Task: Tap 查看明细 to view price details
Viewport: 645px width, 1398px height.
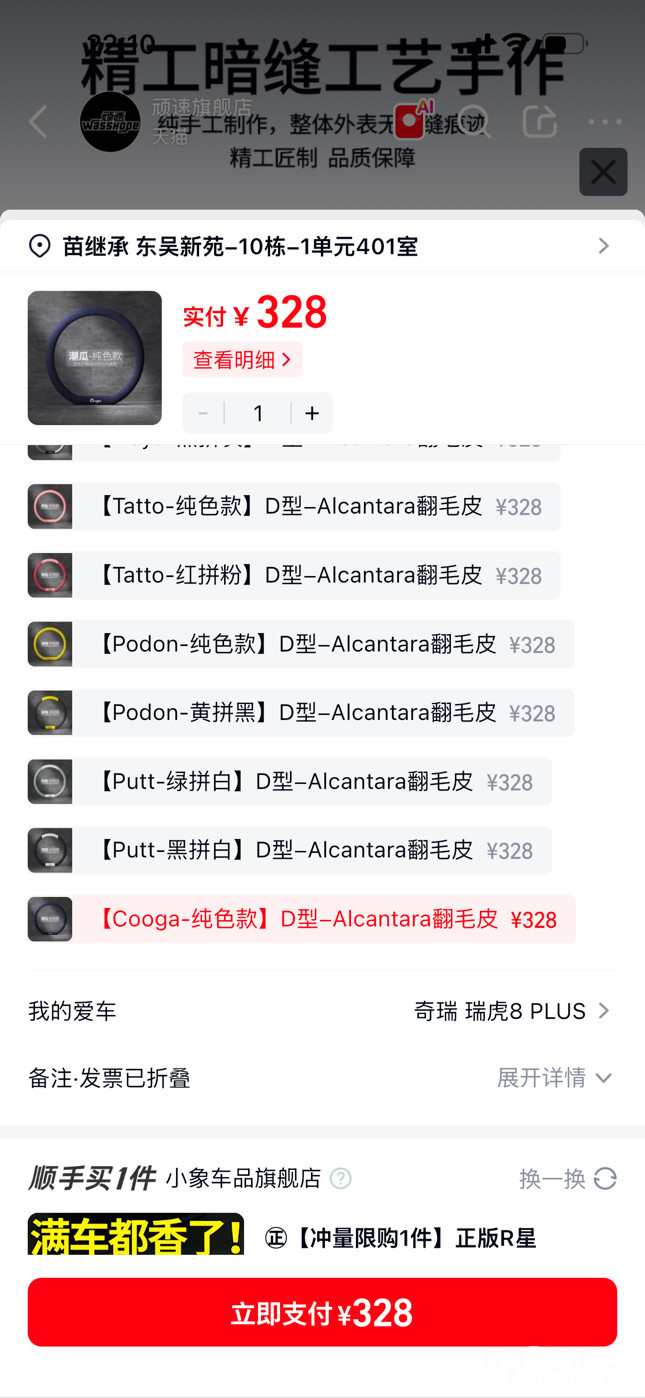Action: (242, 360)
